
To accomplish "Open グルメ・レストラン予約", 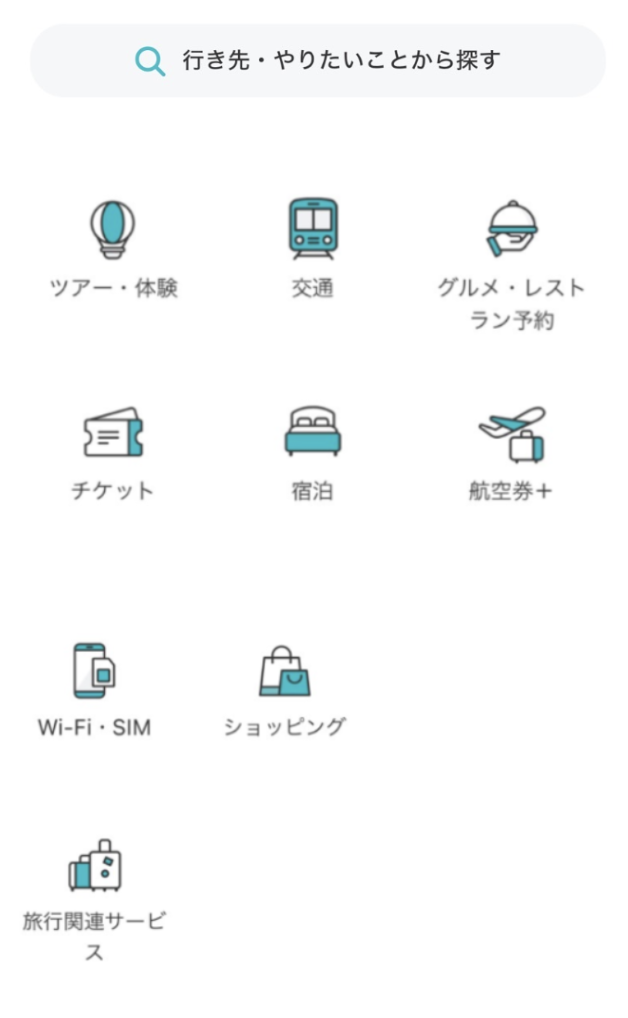I will (x=512, y=265).
